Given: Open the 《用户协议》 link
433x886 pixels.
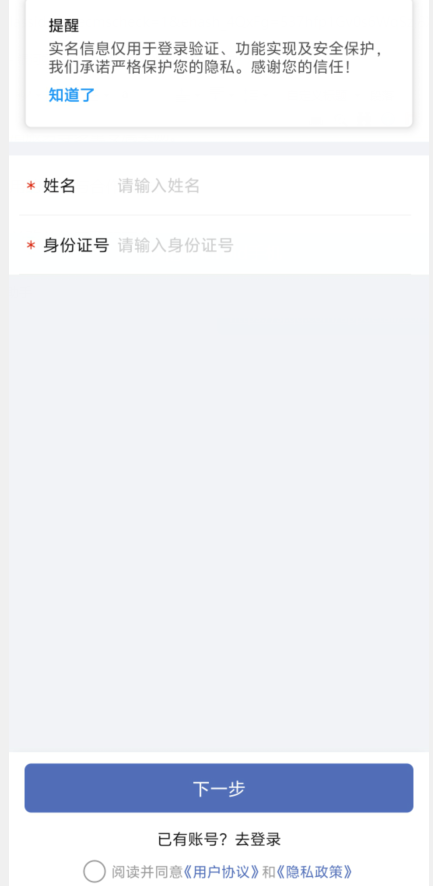Looking at the screenshot, I should pyautogui.click(x=223, y=872).
